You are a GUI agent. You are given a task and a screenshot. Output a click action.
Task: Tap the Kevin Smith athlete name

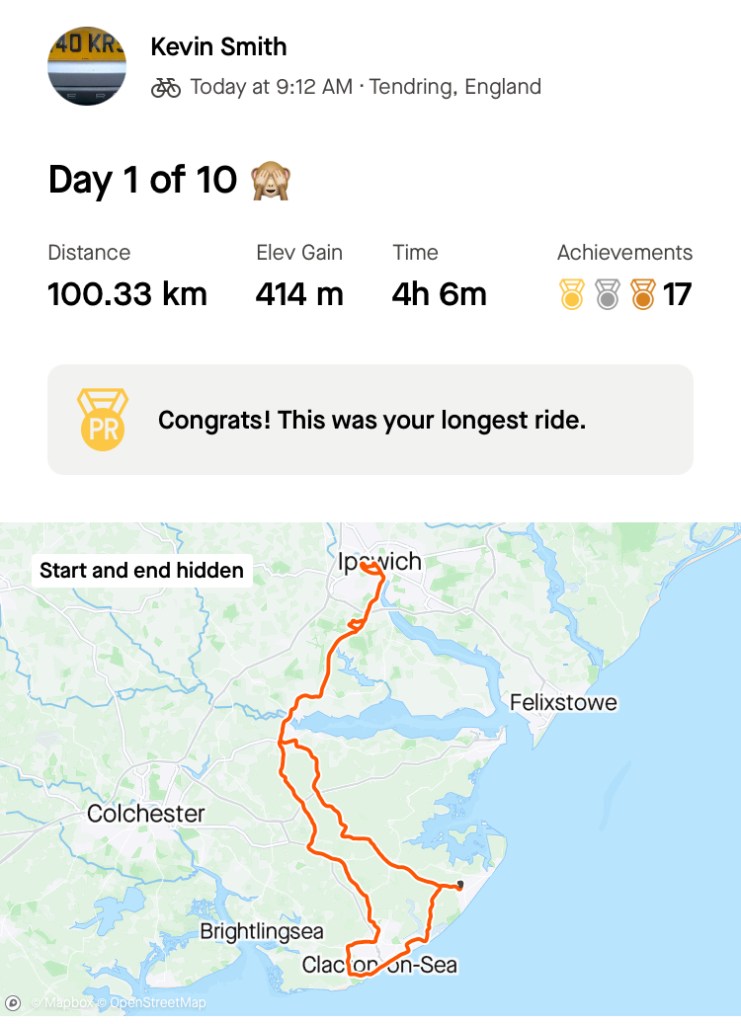(x=218, y=46)
